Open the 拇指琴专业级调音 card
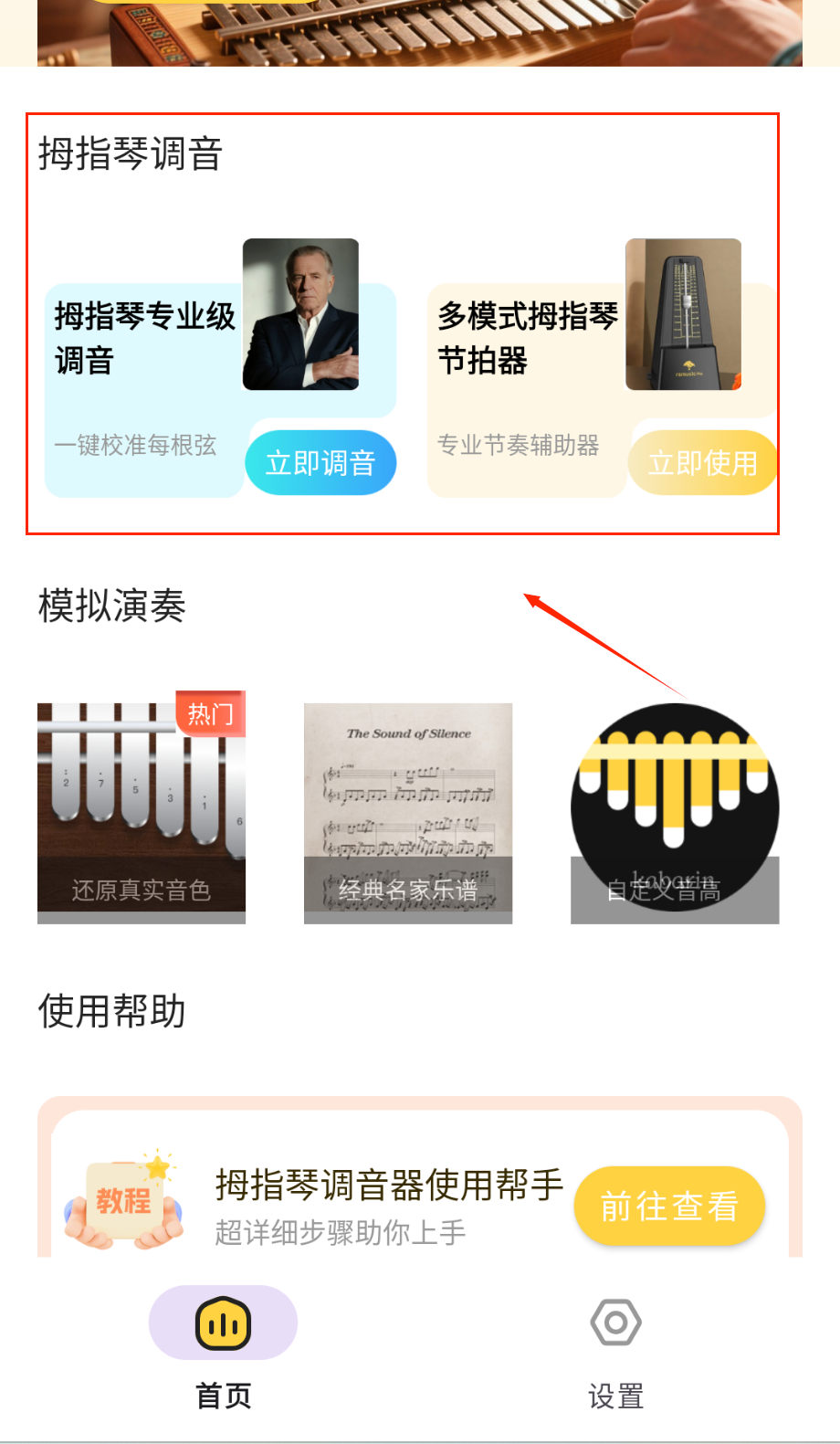Image resolution: width=840 pixels, height=1444 pixels. (144, 339)
